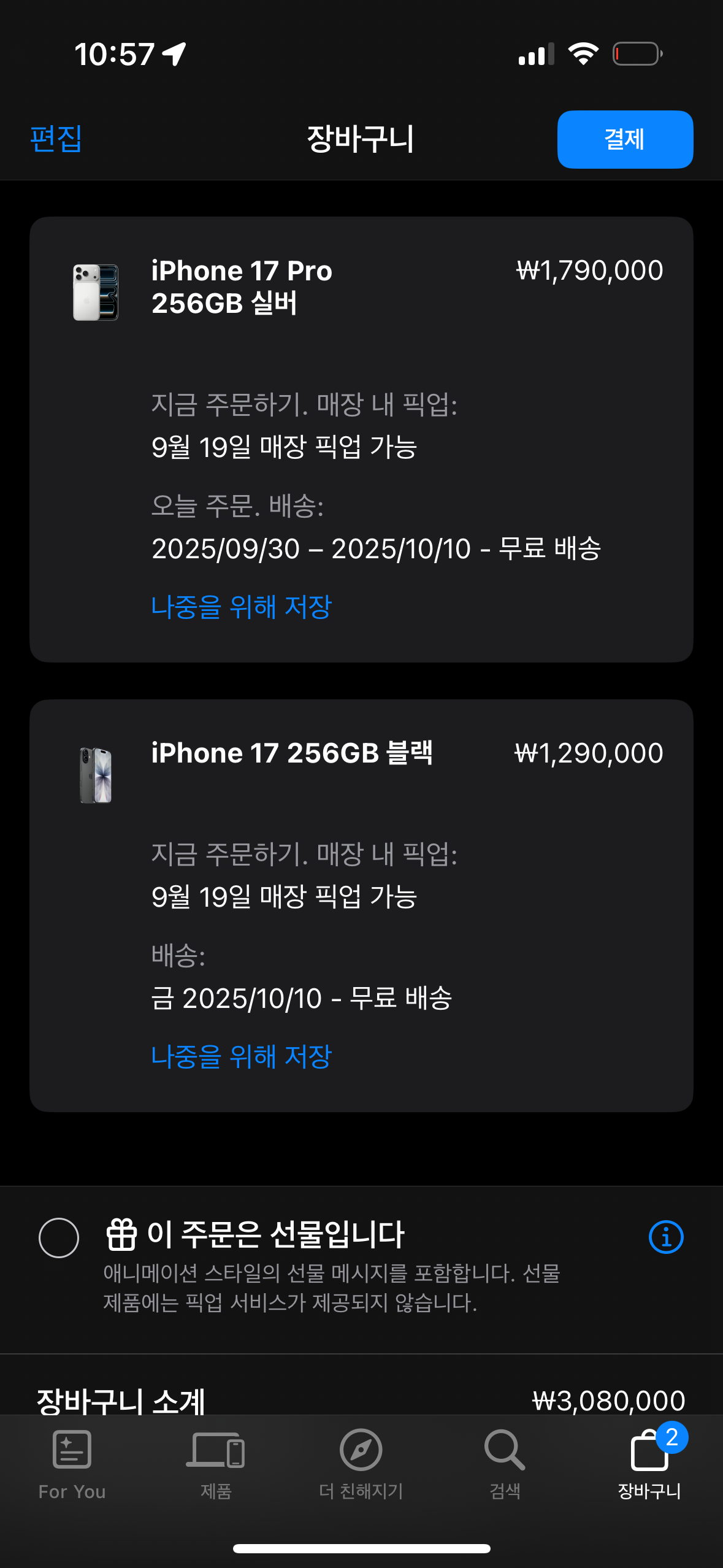Mark this order as a gift
This screenshot has height=1568, width=723.
tap(59, 1237)
